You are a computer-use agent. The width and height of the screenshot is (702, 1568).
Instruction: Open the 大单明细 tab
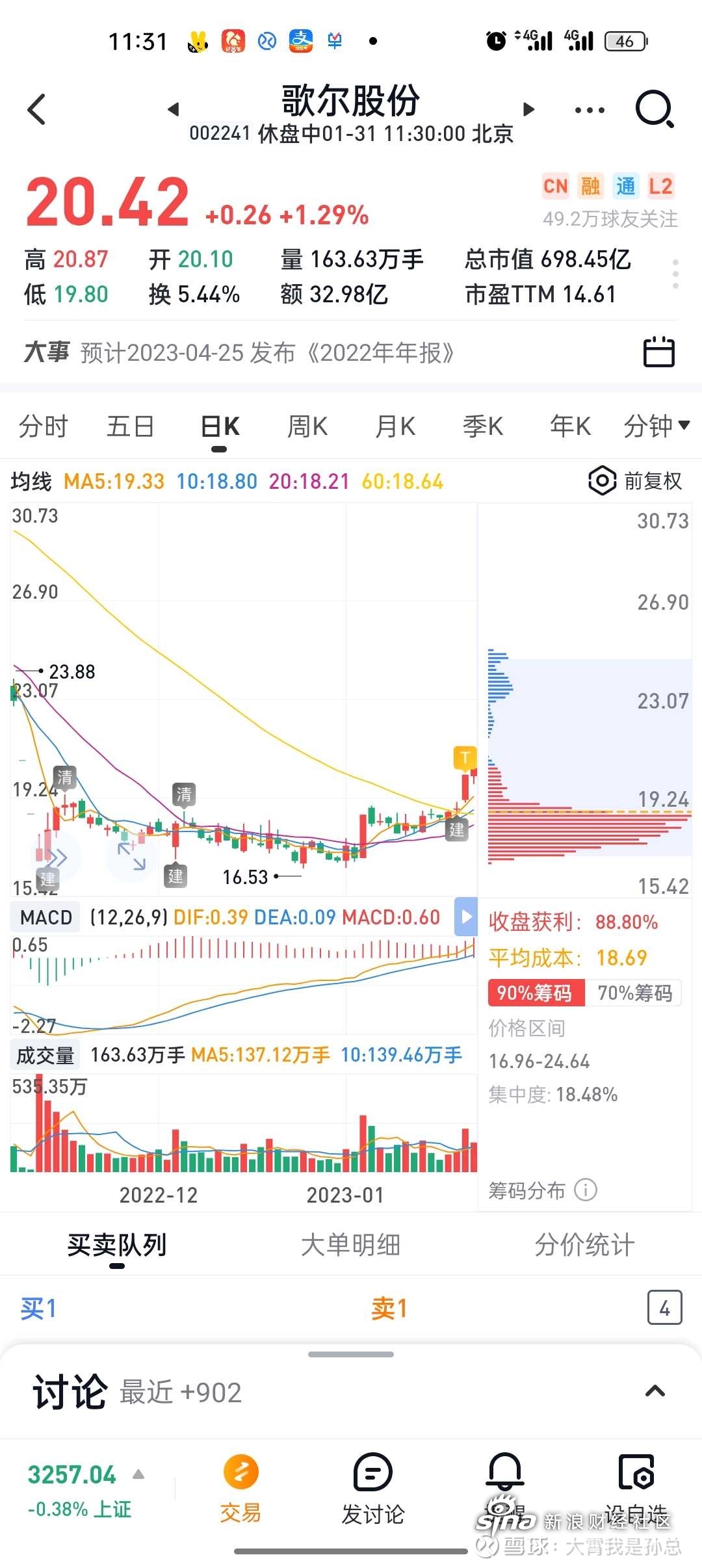350,1245
